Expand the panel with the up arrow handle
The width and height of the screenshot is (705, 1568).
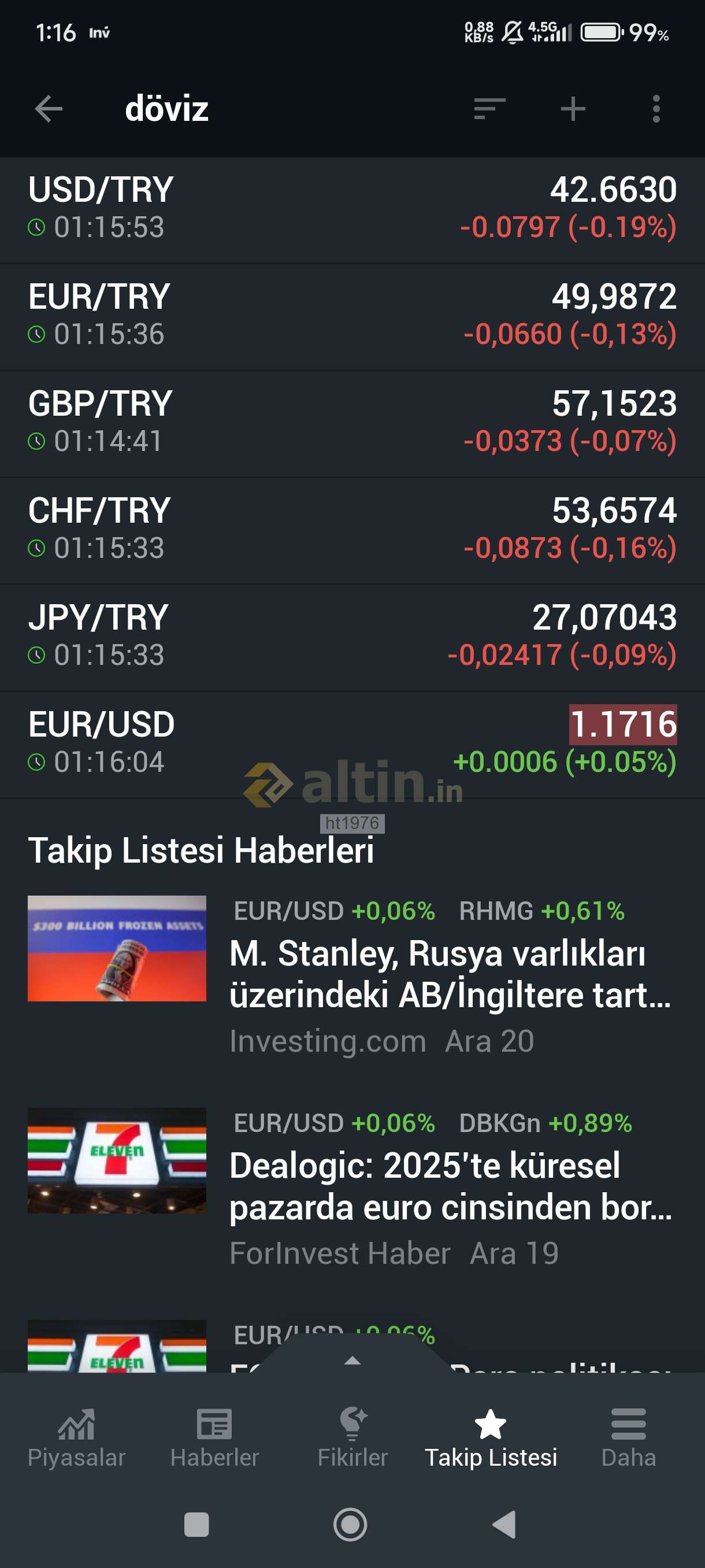pyautogui.click(x=352, y=1360)
